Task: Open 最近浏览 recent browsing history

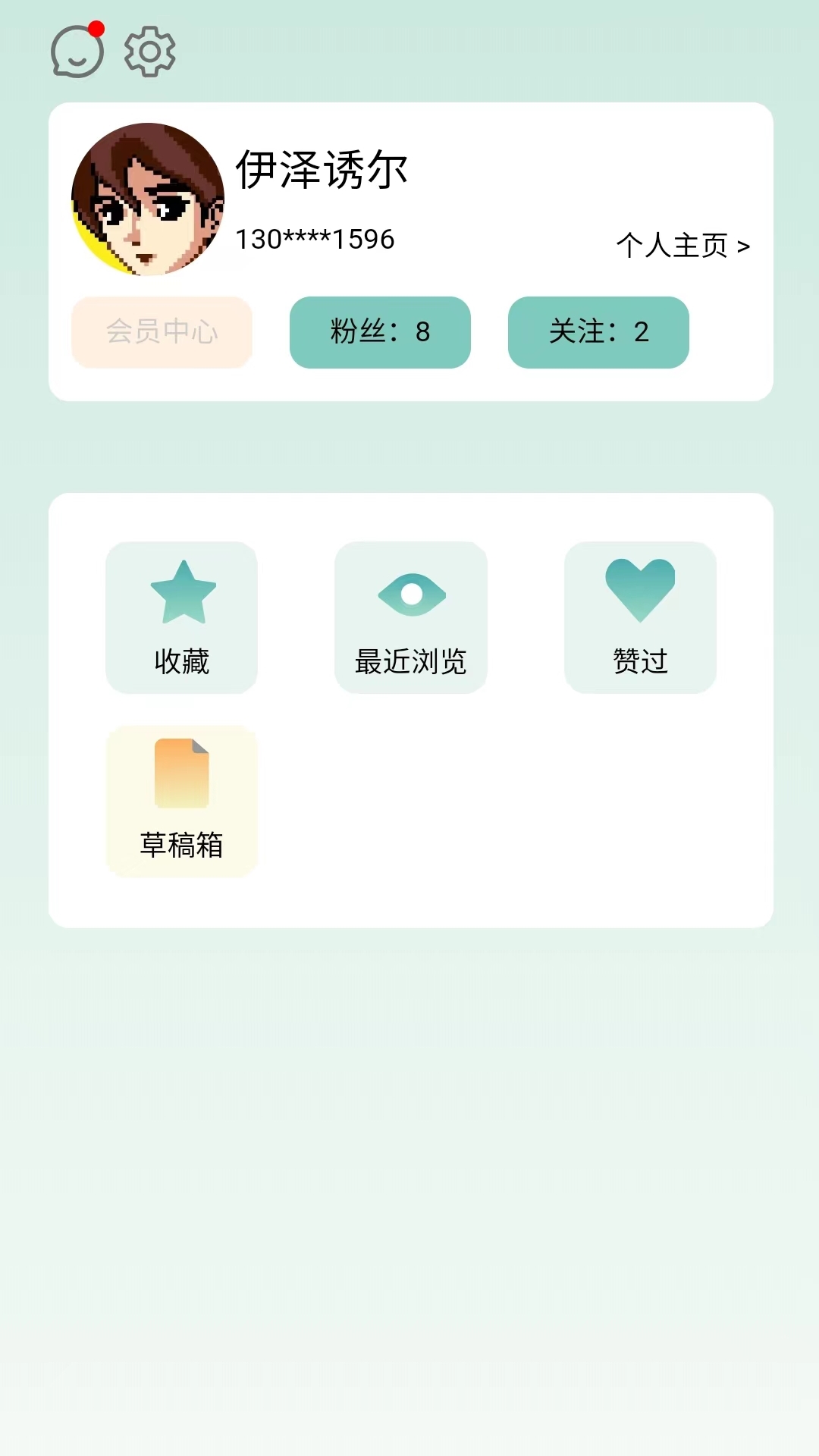Action: (411, 617)
